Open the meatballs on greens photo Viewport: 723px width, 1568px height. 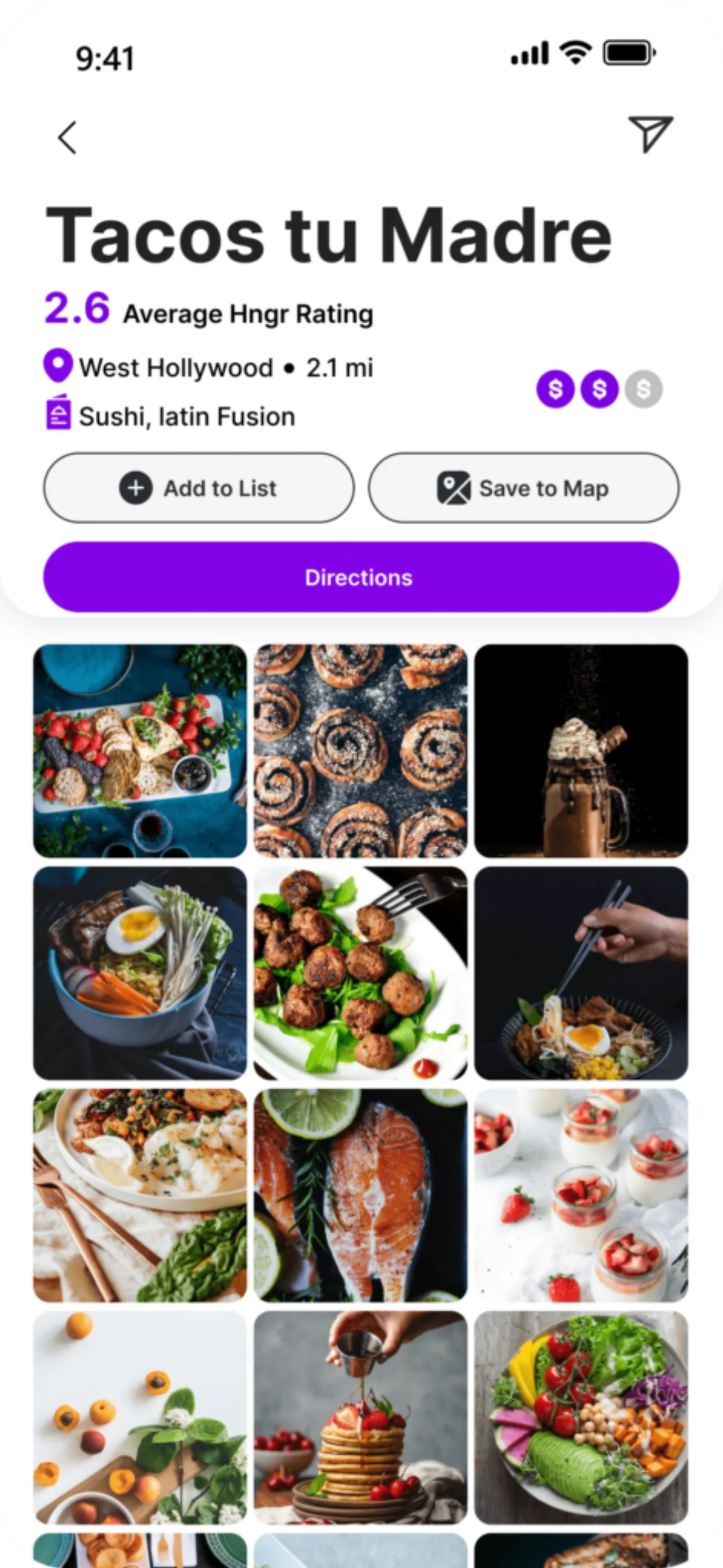pos(360,972)
